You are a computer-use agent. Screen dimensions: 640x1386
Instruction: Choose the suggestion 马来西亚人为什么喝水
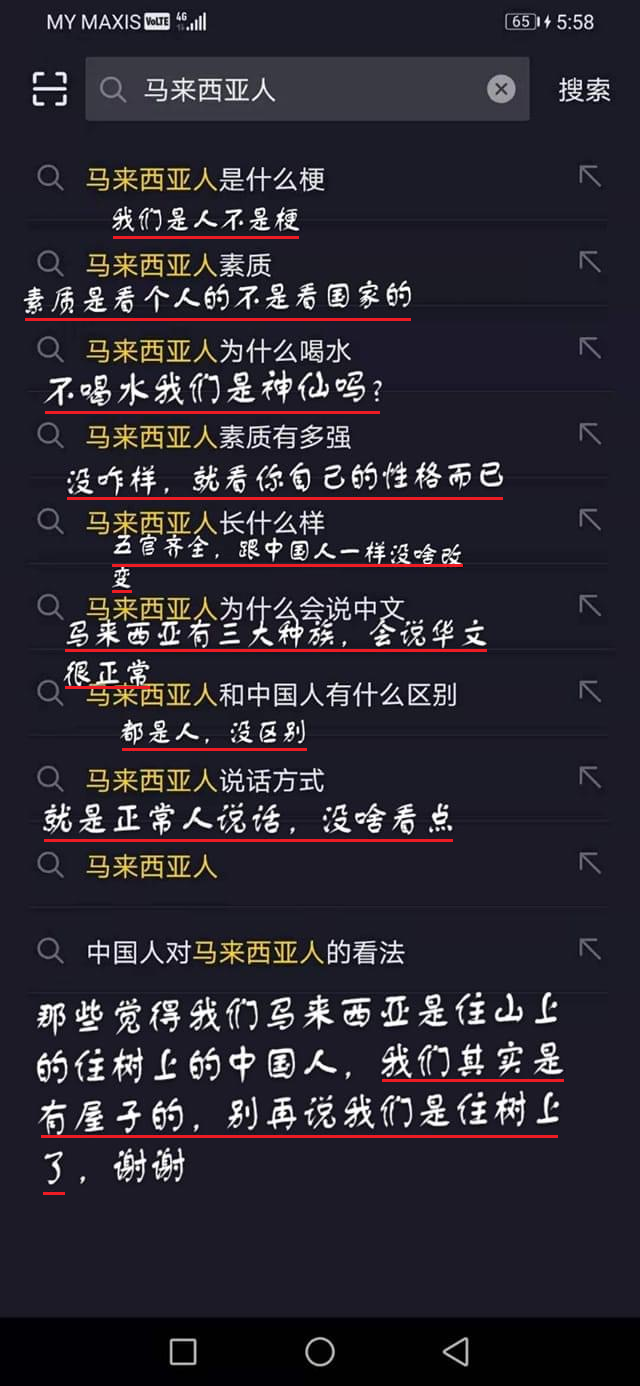click(218, 351)
